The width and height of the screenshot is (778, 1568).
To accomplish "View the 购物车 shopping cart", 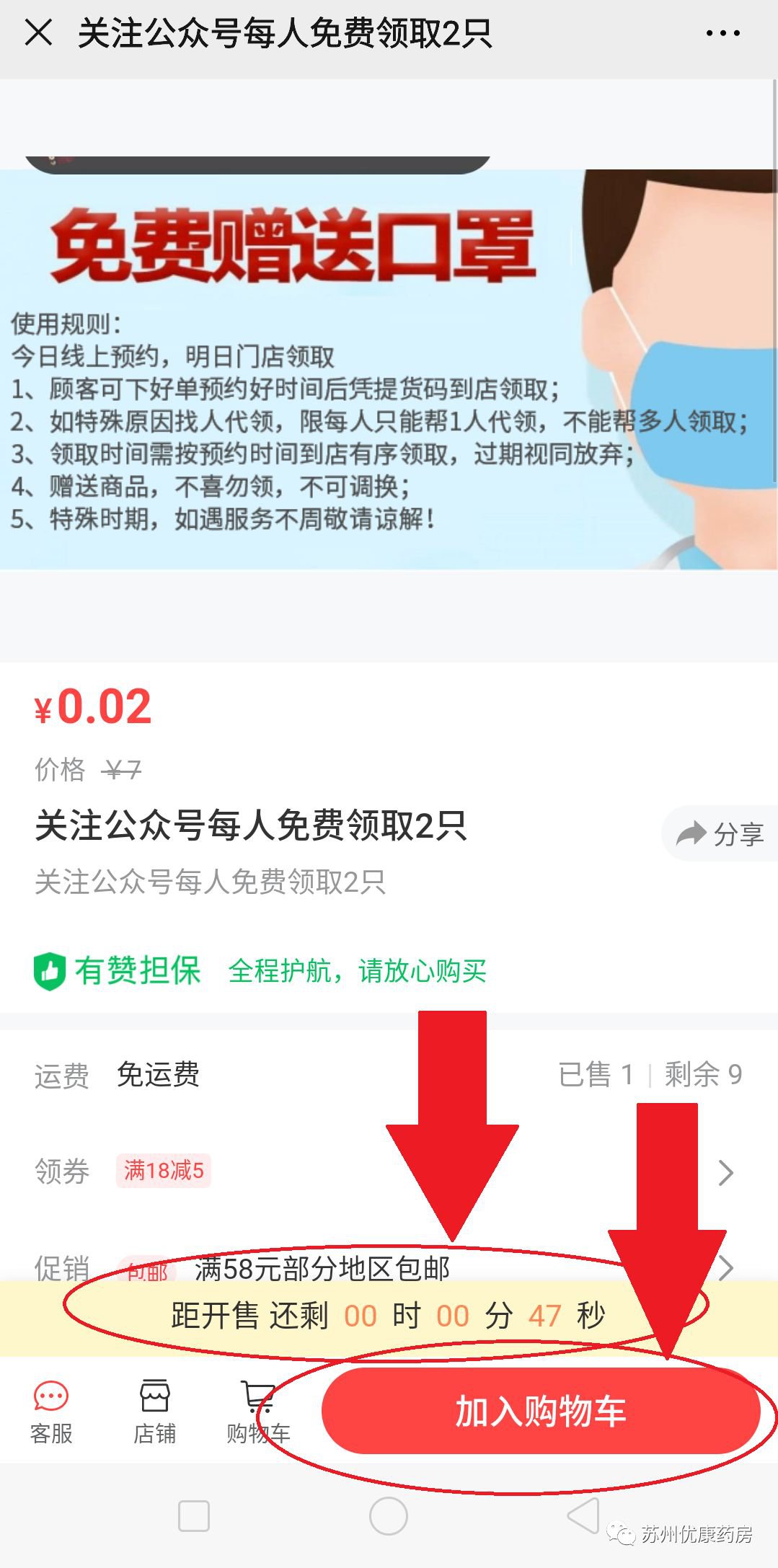I will coord(257,1412).
